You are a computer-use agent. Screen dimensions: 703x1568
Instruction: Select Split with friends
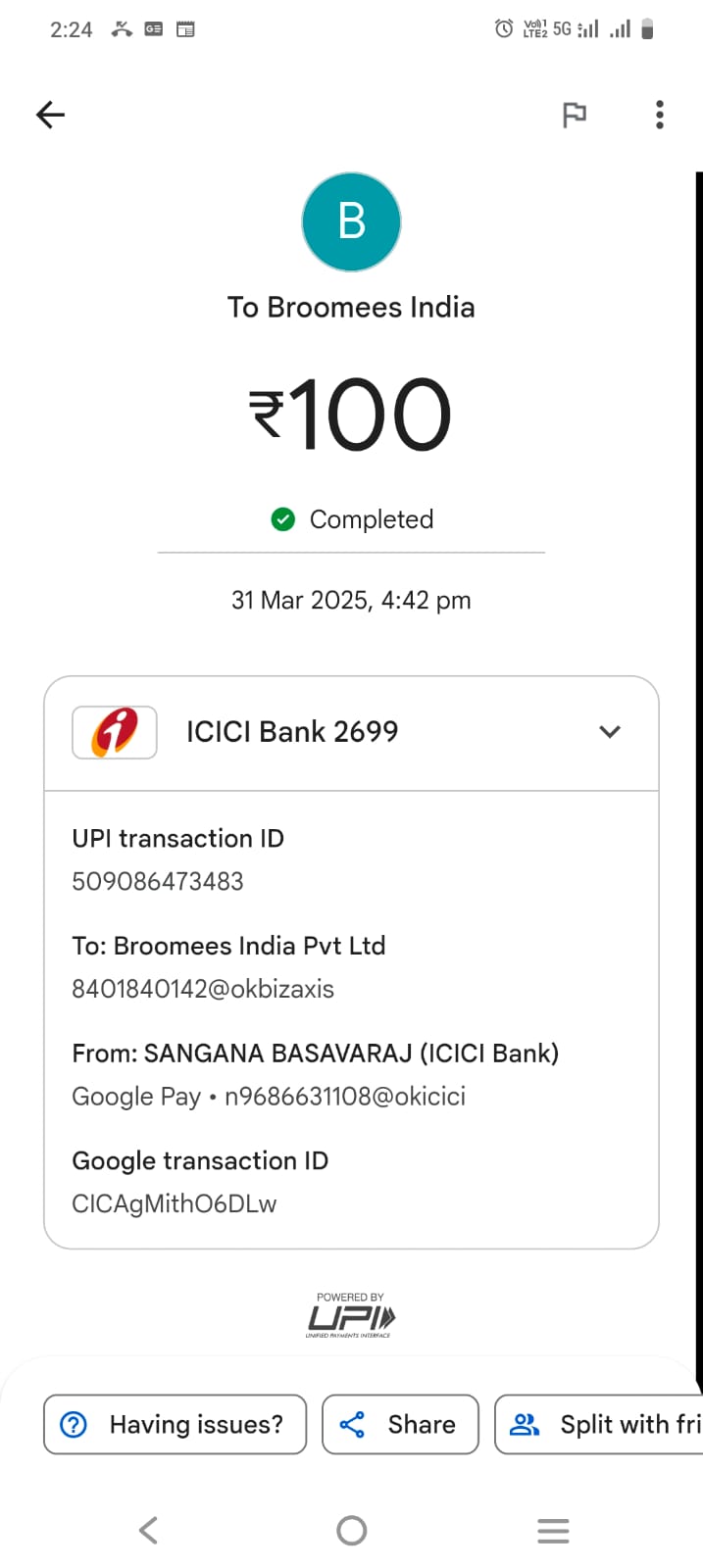599,1424
